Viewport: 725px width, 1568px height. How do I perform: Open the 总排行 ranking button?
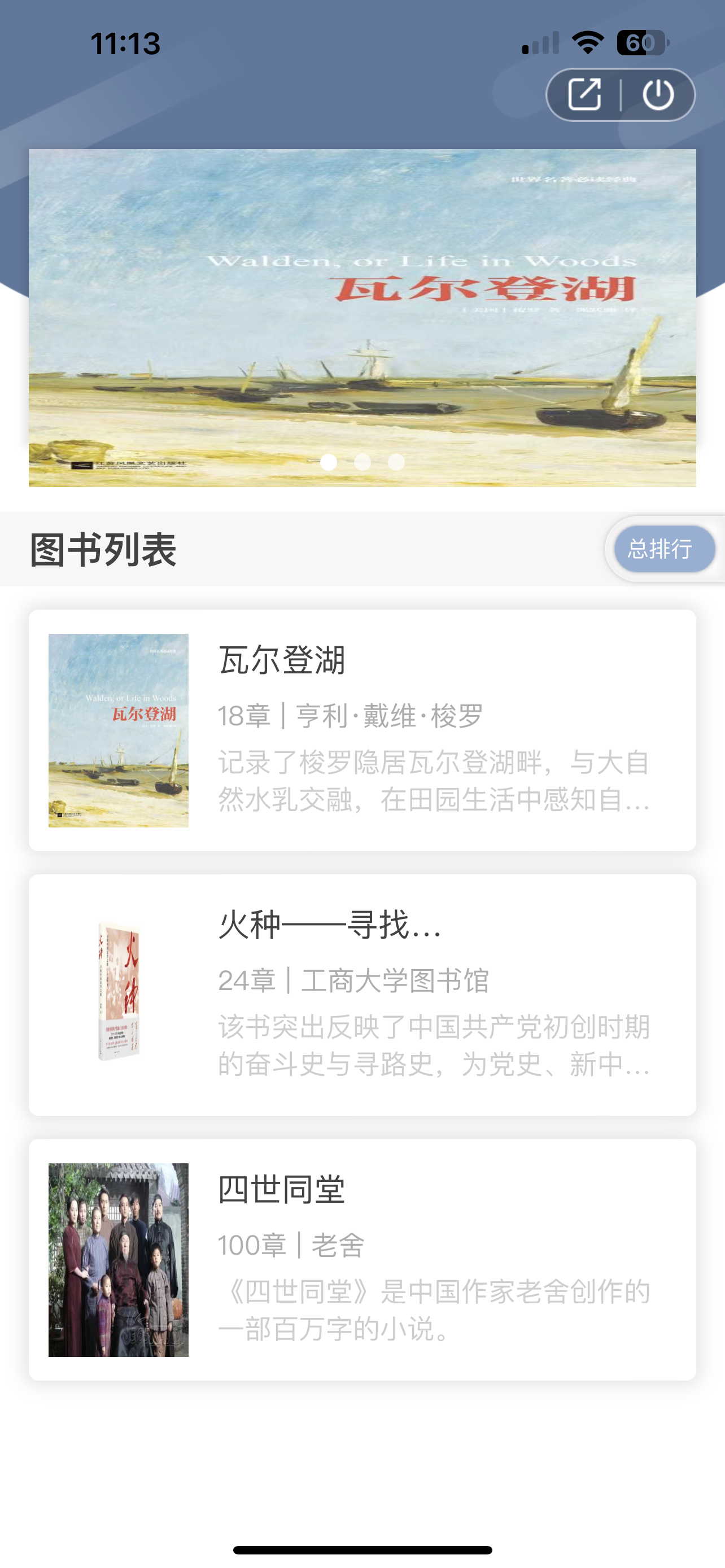[663, 549]
